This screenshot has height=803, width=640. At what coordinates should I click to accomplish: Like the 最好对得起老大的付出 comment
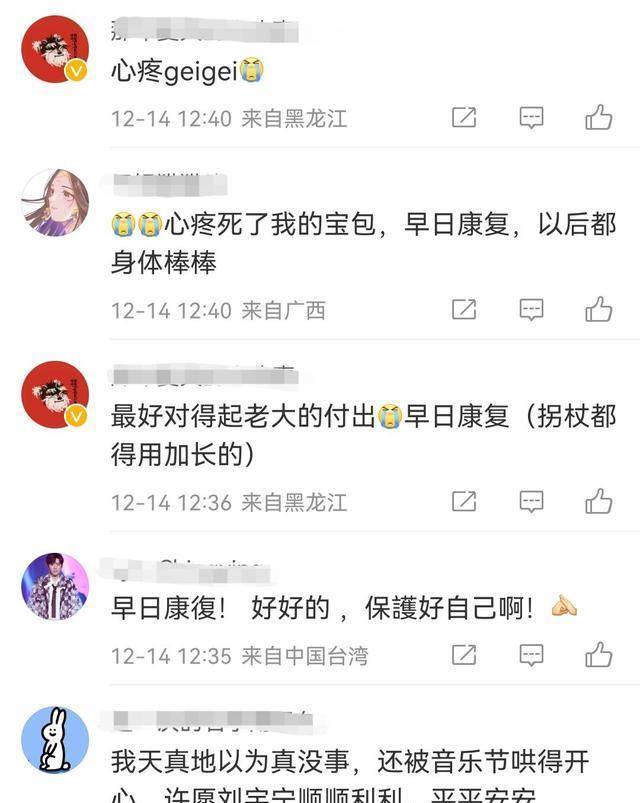pos(598,501)
